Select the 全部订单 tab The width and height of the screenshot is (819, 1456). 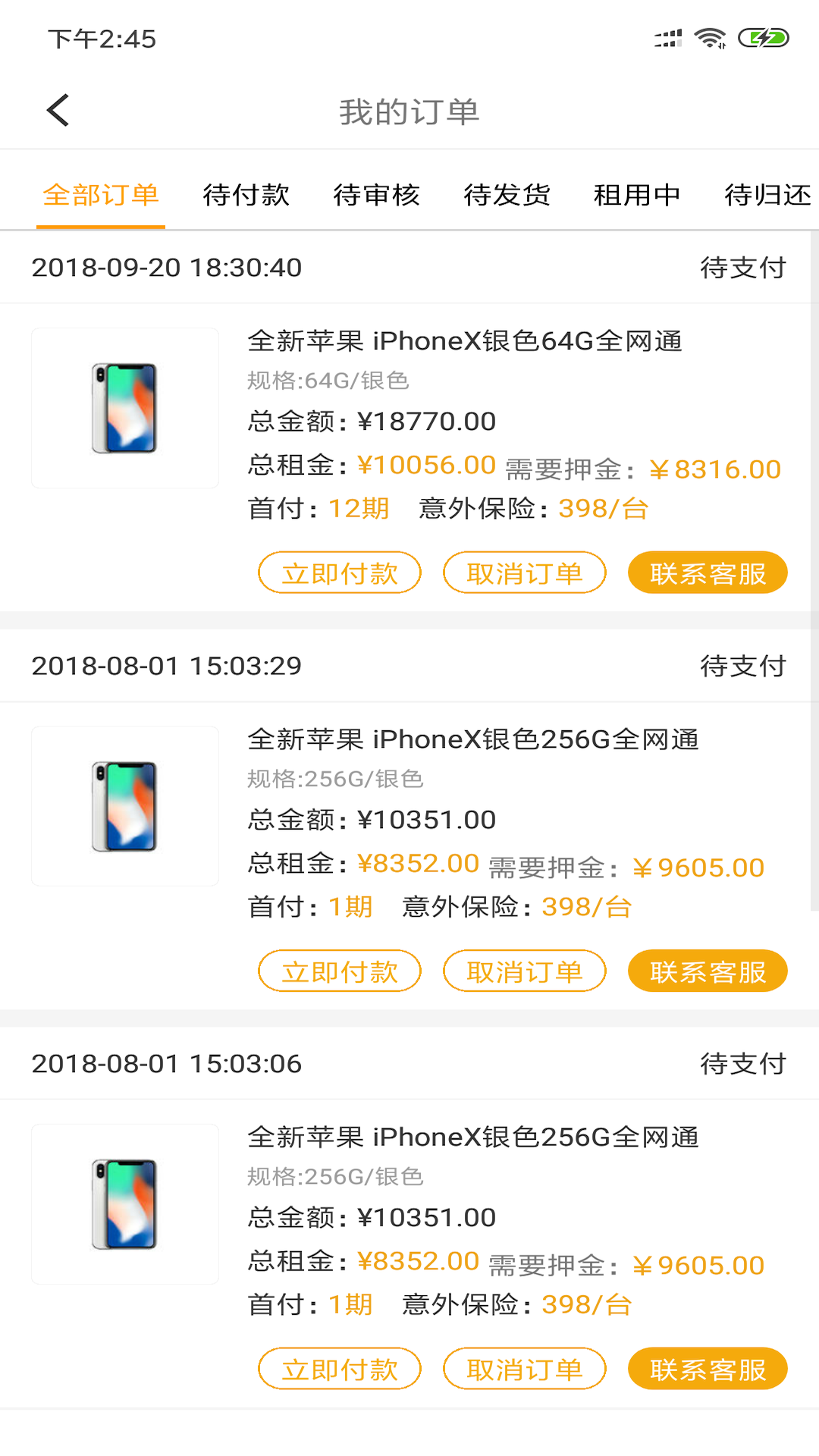[101, 195]
